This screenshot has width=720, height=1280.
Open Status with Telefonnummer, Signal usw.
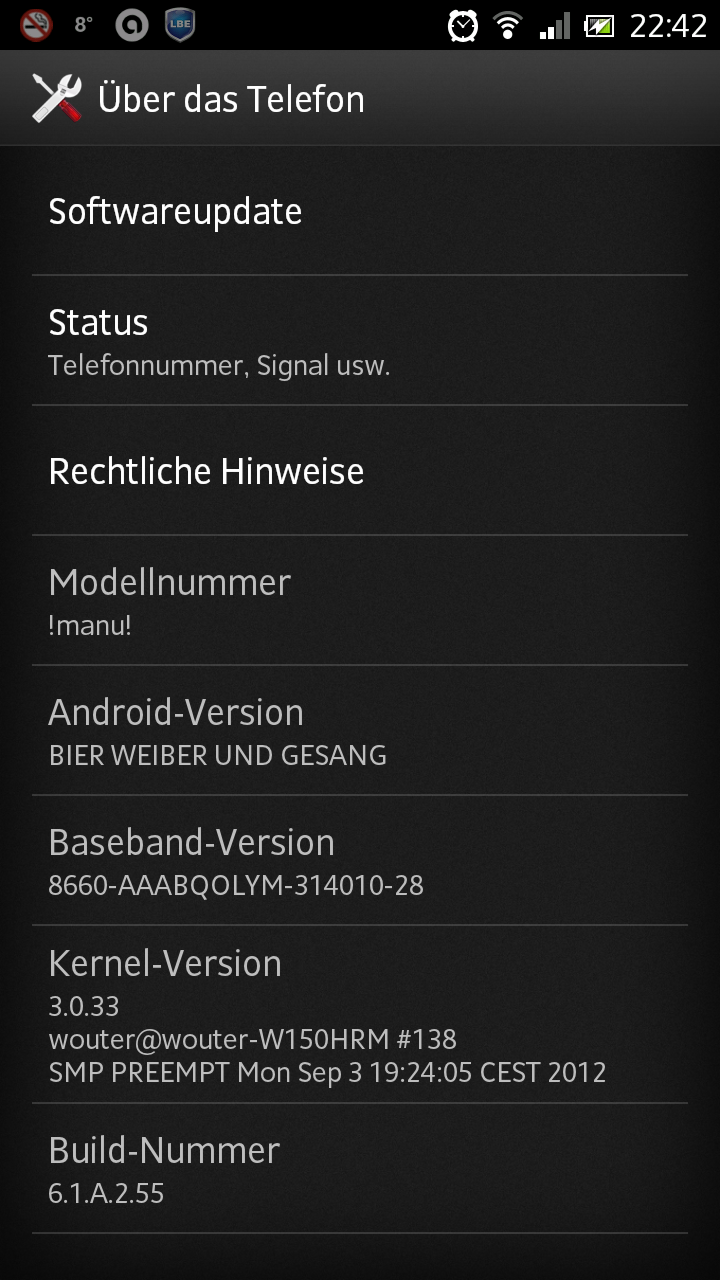(x=360, y=340)
